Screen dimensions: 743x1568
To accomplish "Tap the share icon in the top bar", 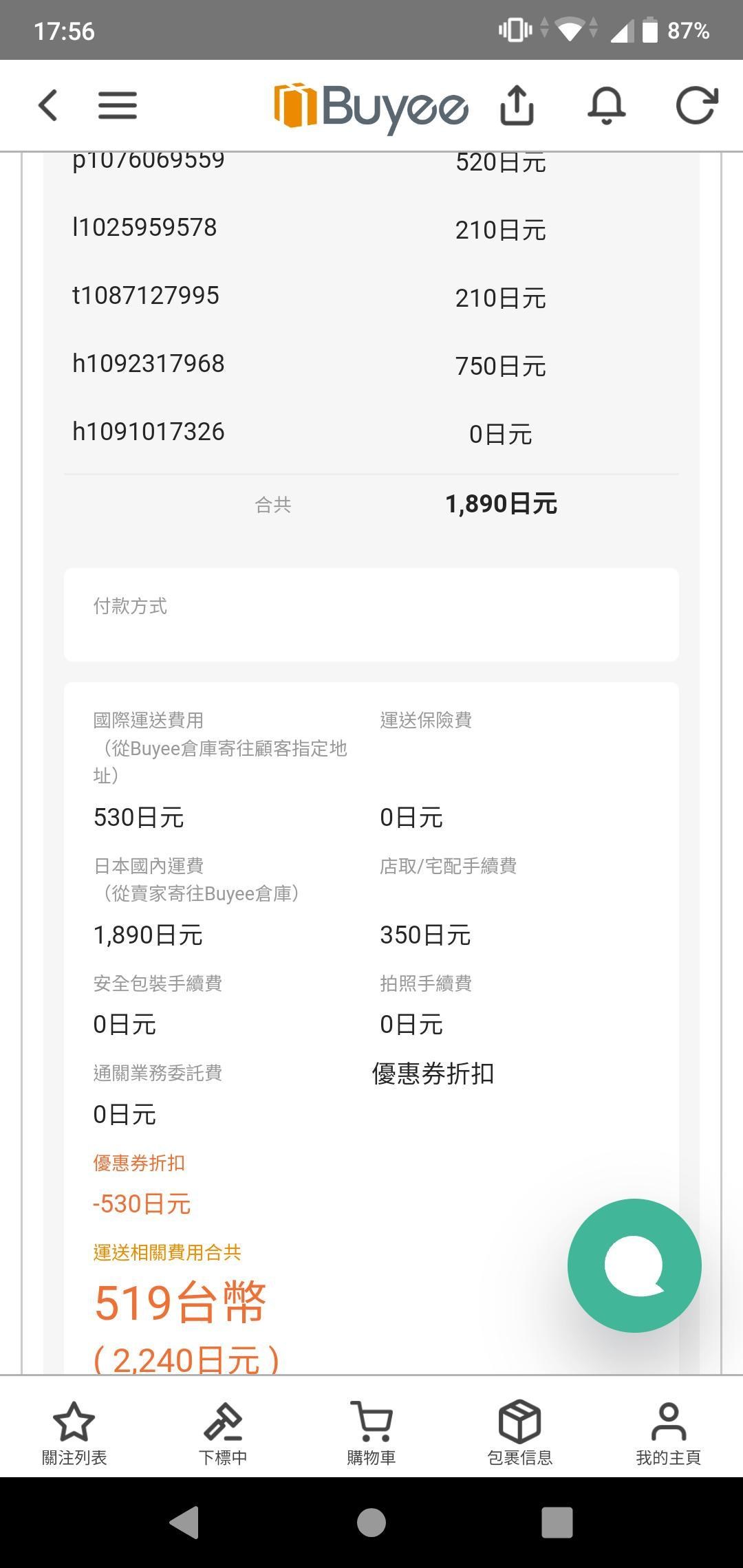I will tap(517, 105).
